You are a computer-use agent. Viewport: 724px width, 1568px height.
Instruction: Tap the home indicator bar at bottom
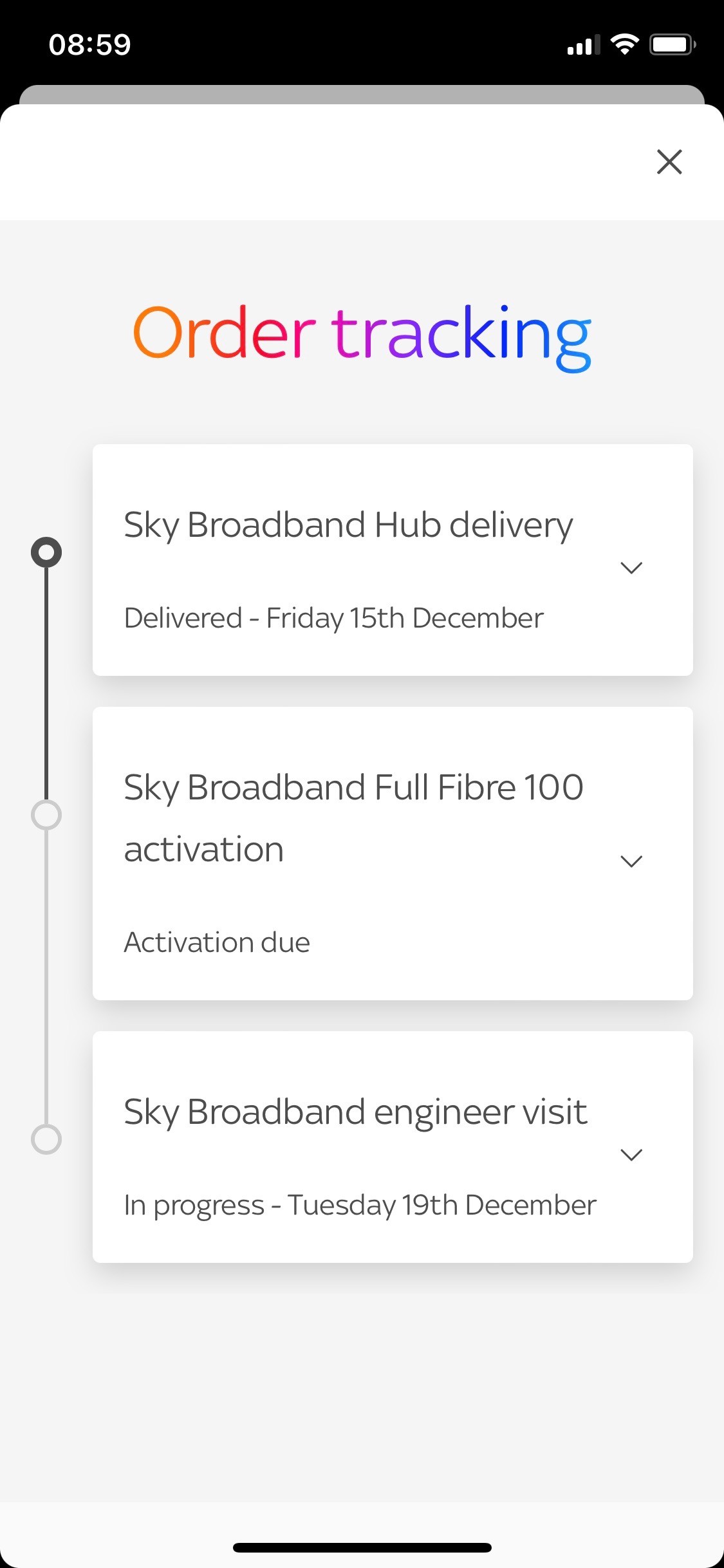point(362,1547)
